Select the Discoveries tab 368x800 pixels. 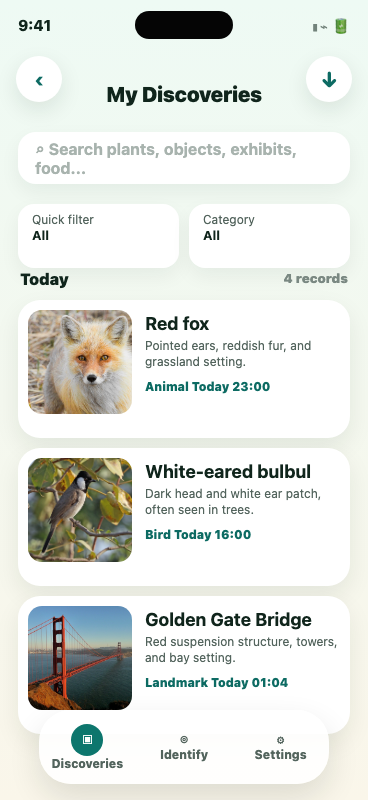point(87,747)
